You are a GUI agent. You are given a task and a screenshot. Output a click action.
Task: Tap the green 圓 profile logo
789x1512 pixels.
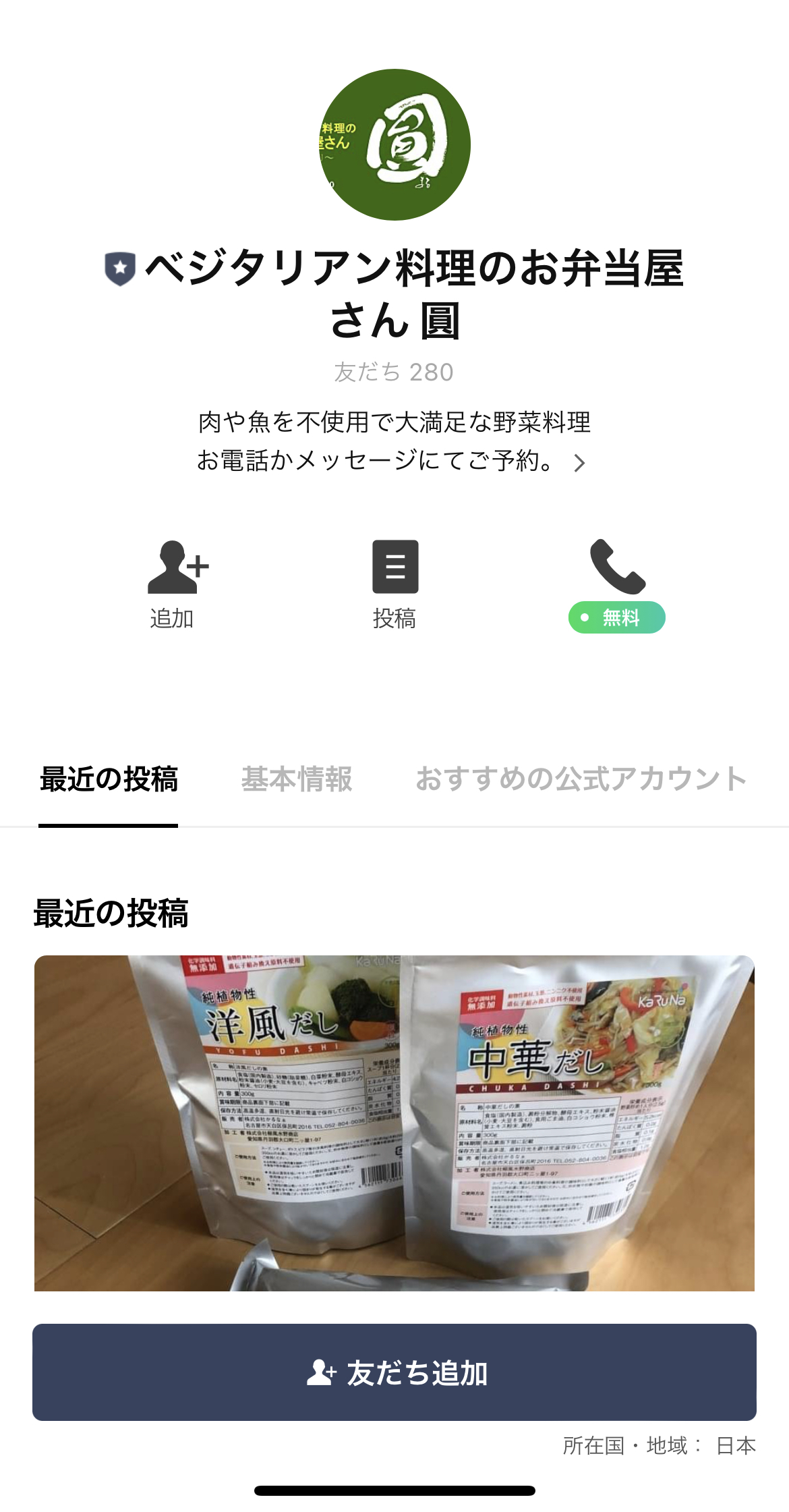(394, 144)
